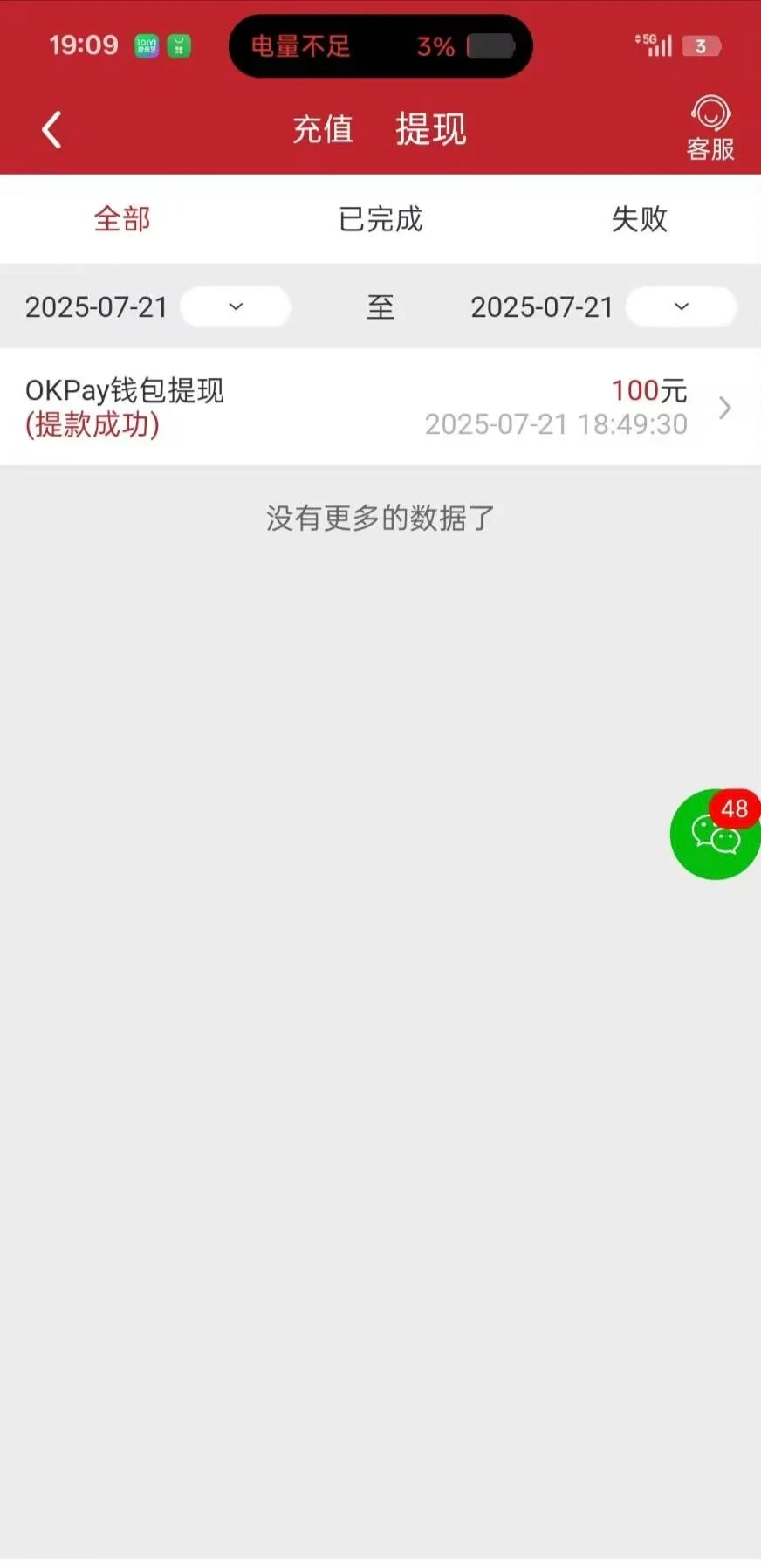Image resolution: width=761 pixels, height=1568 pixels.
Task: View 失败 withdrawal records
Action: [639, 220]
